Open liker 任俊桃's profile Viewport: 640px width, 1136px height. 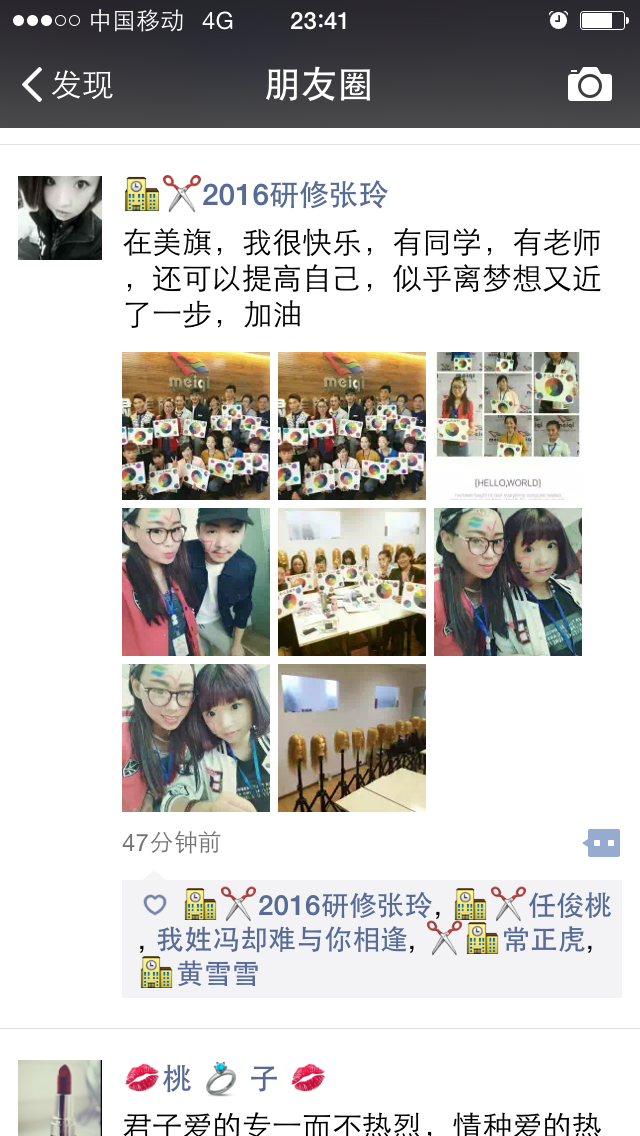(569, 906)
